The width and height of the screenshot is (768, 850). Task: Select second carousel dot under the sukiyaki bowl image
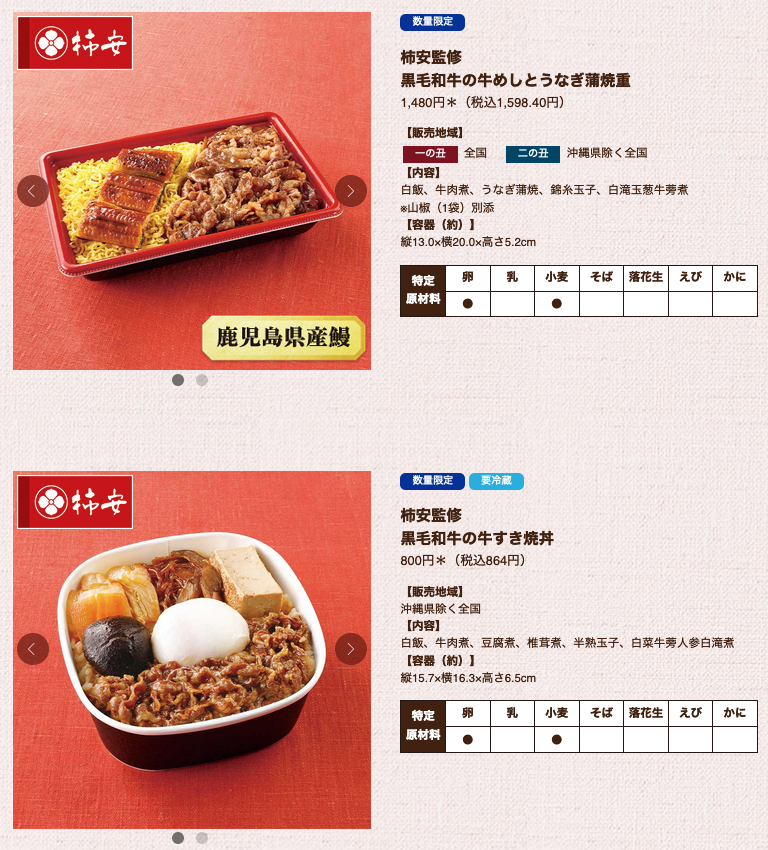(202, 838)
